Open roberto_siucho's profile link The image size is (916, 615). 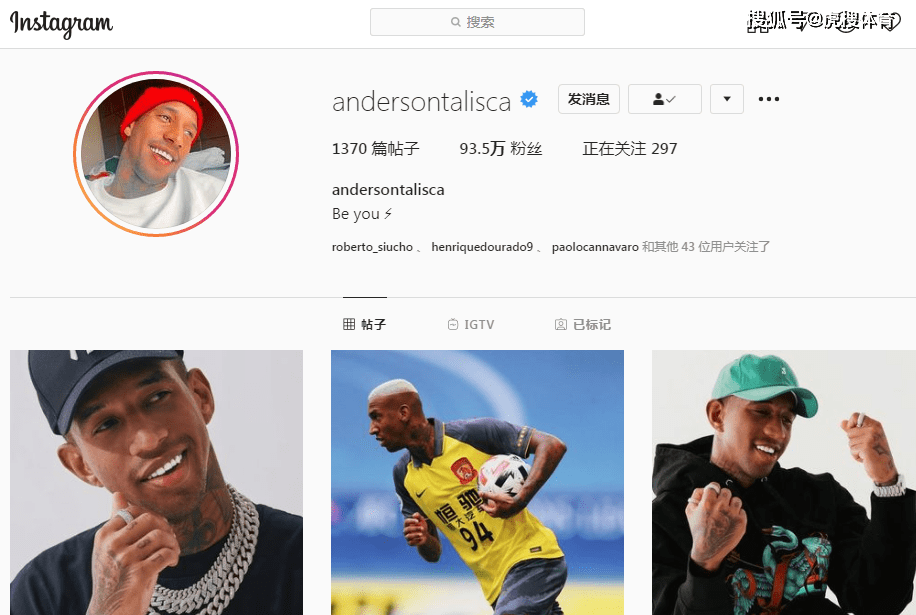372,247
